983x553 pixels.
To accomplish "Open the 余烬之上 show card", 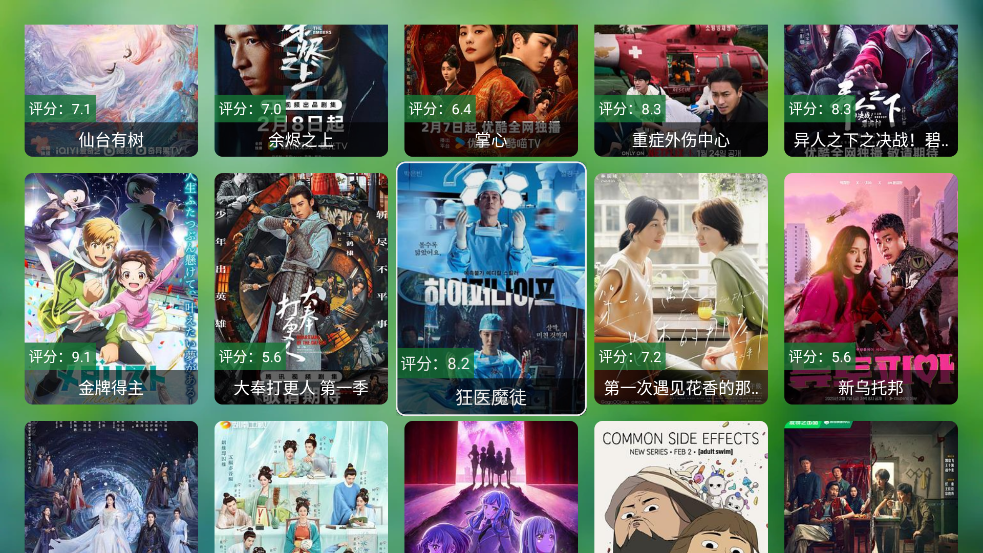I will point(301,90).
